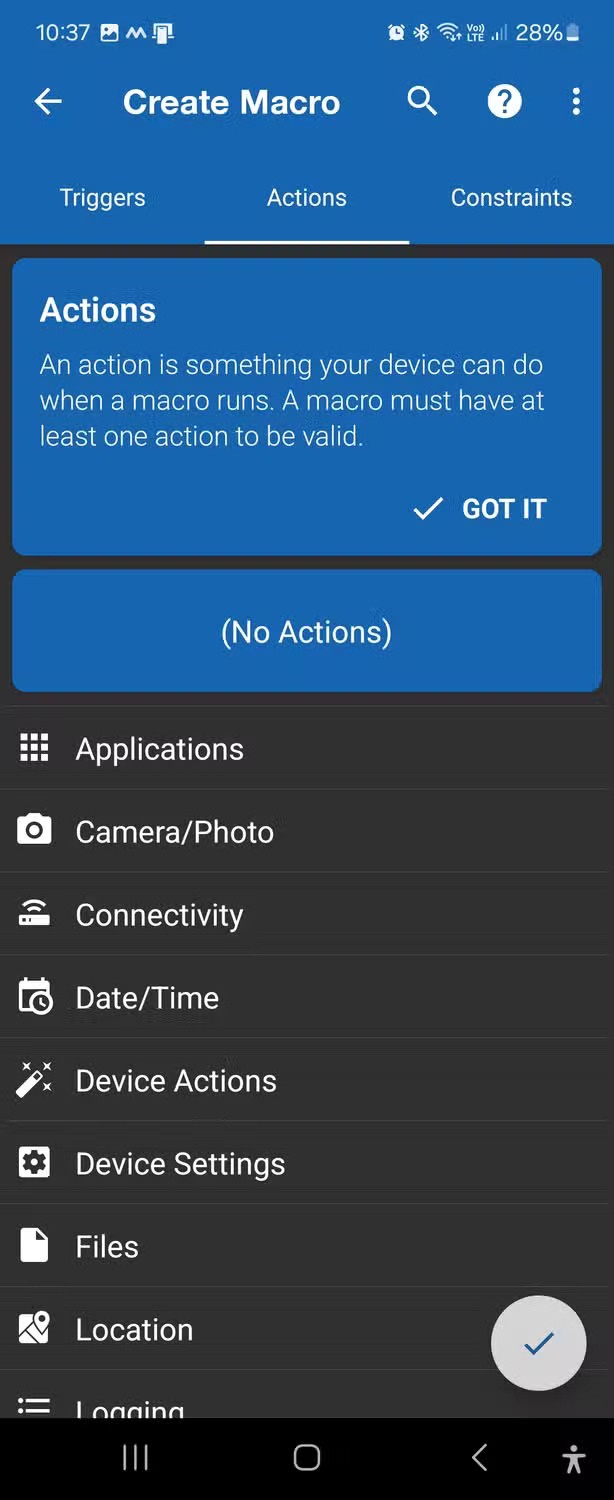The height and width of the screenshot is (1500, 614).
Task: Expand the Camera/Photo category
Action: click(175, 832)
